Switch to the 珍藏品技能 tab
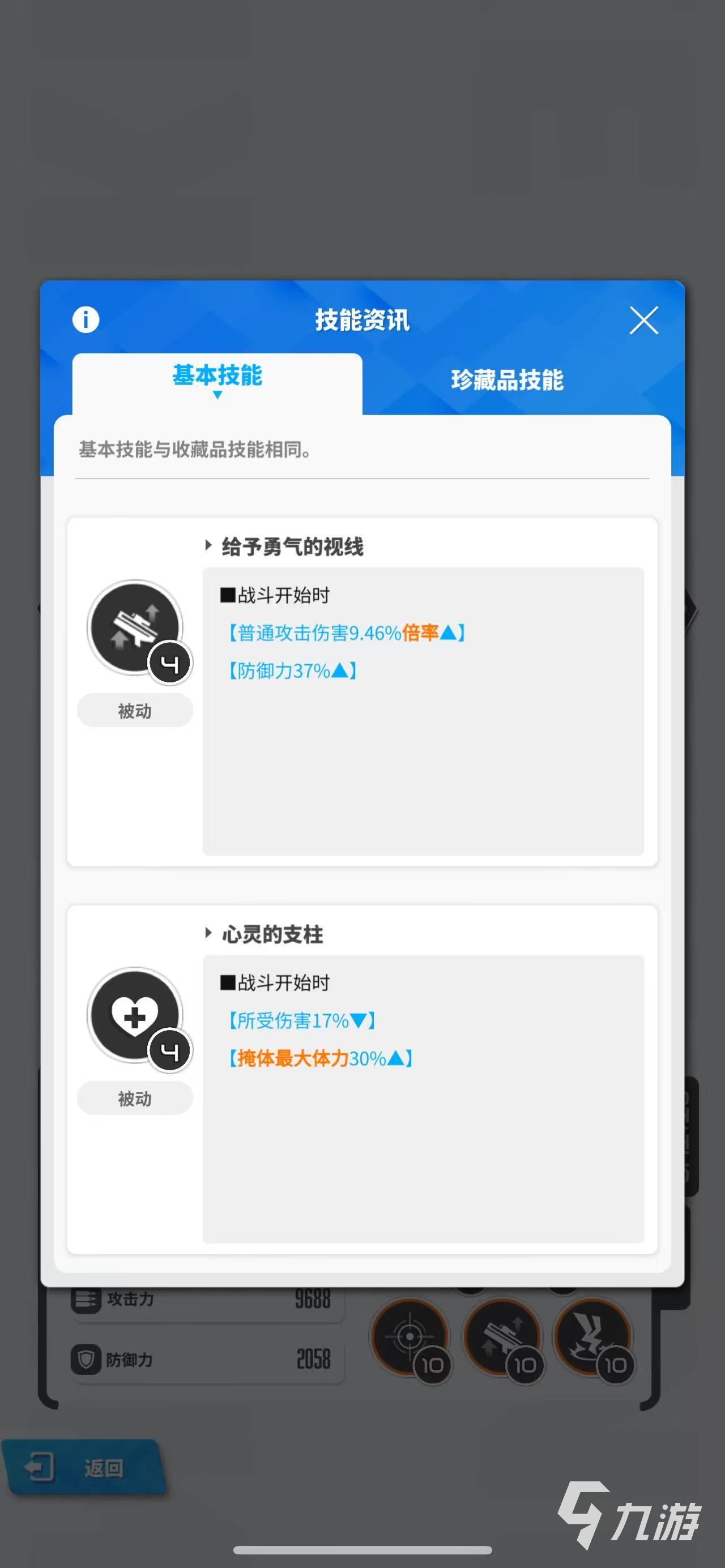Image resolution: width=725 pixels, height=1568 pixels. 507,380
